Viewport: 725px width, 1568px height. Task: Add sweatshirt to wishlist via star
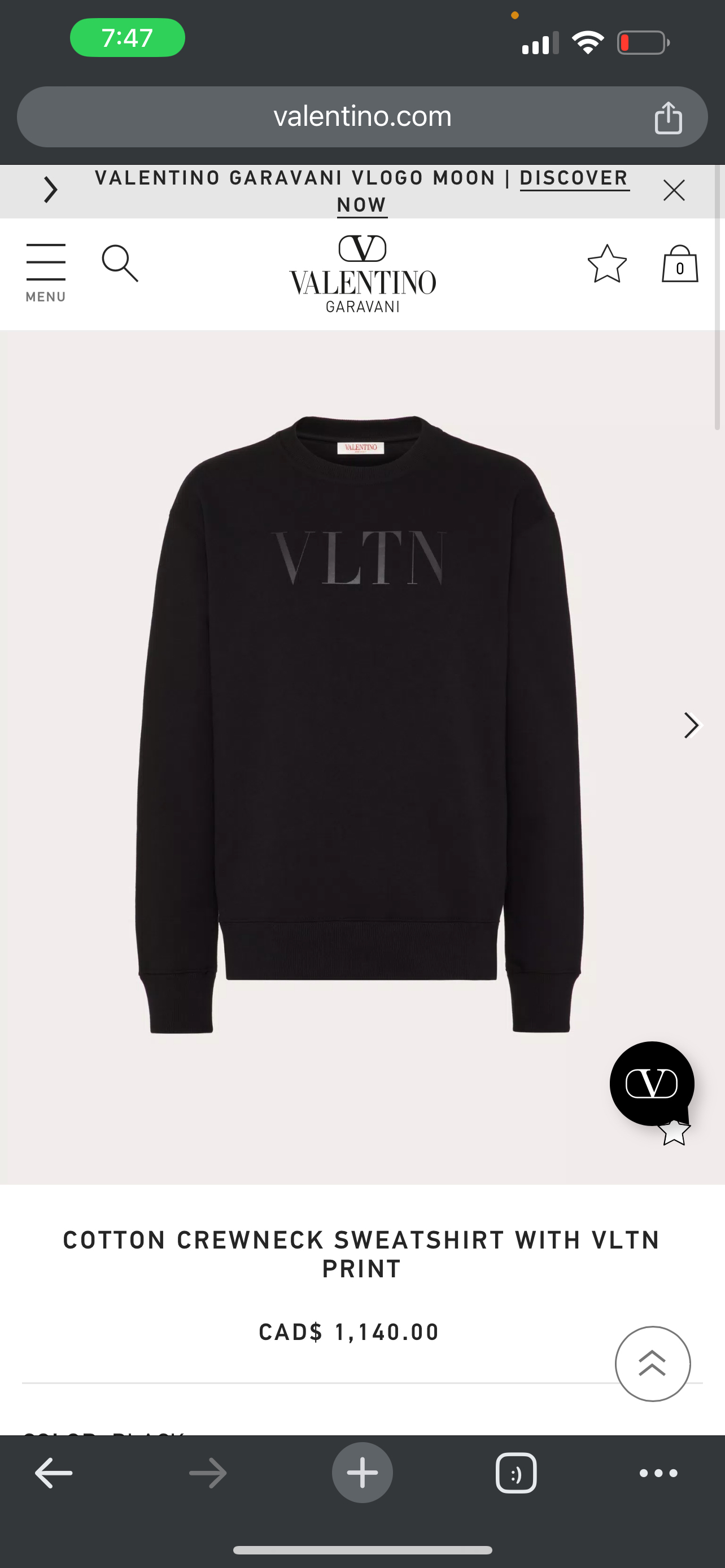coord(675,1133)
